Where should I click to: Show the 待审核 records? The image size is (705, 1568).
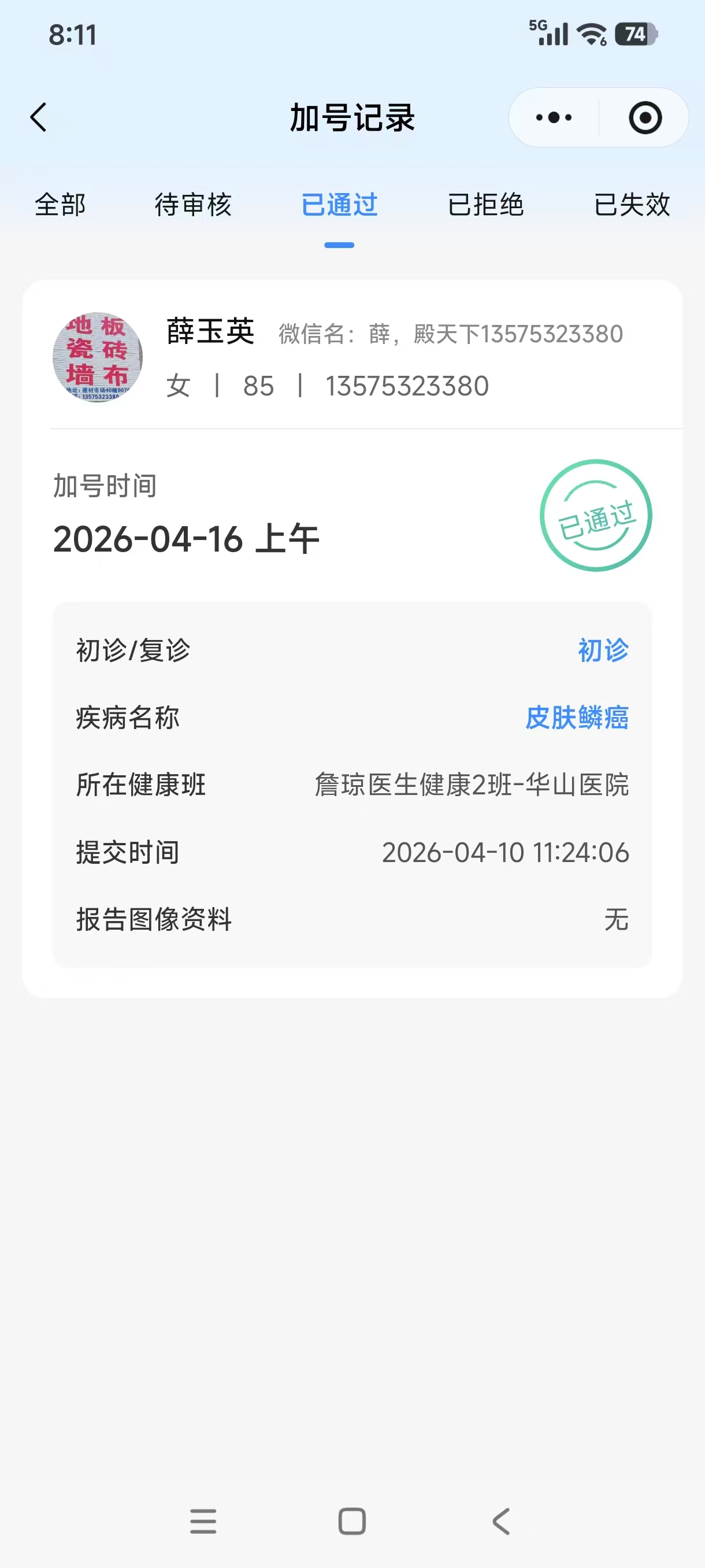[x=193, y=205]
